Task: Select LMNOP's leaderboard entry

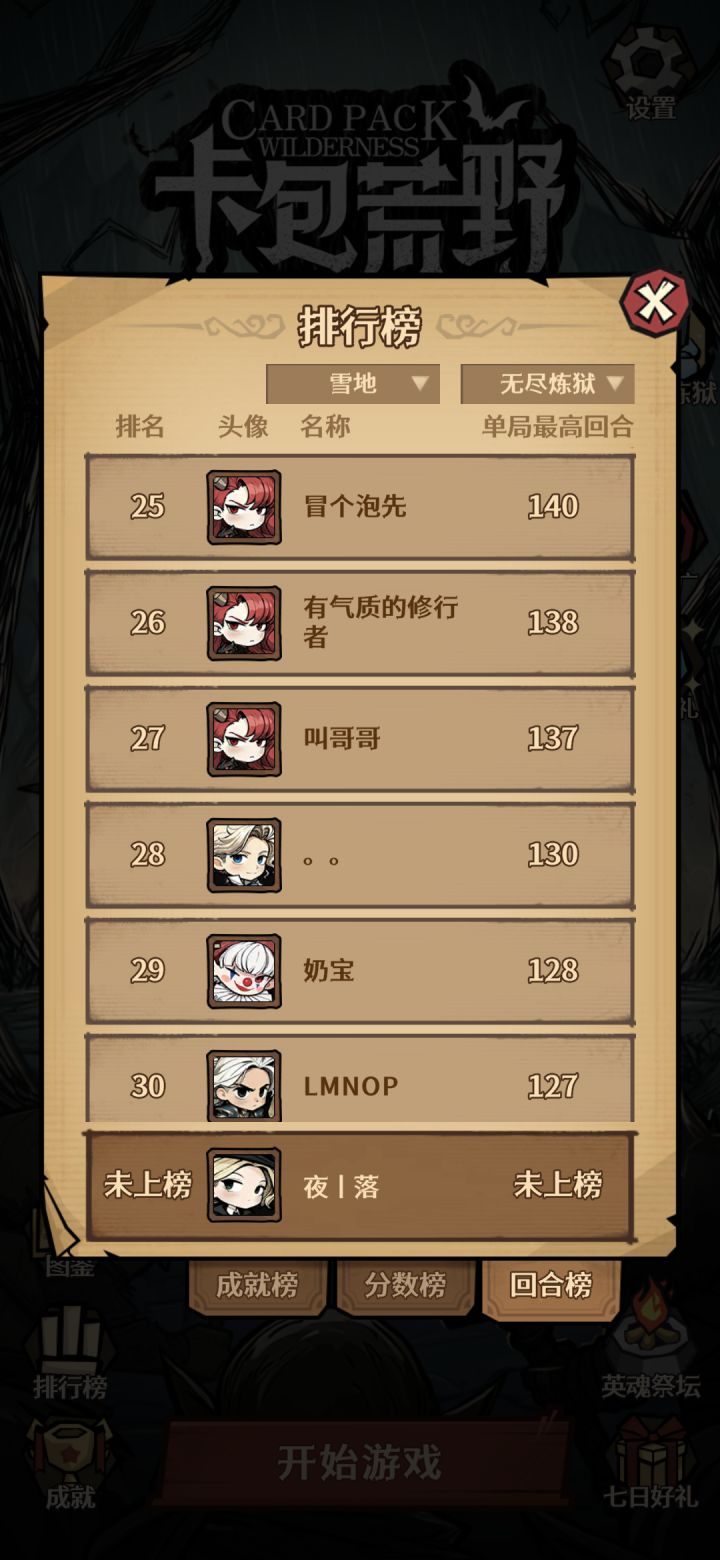Action: click(x=360, y=1085)
